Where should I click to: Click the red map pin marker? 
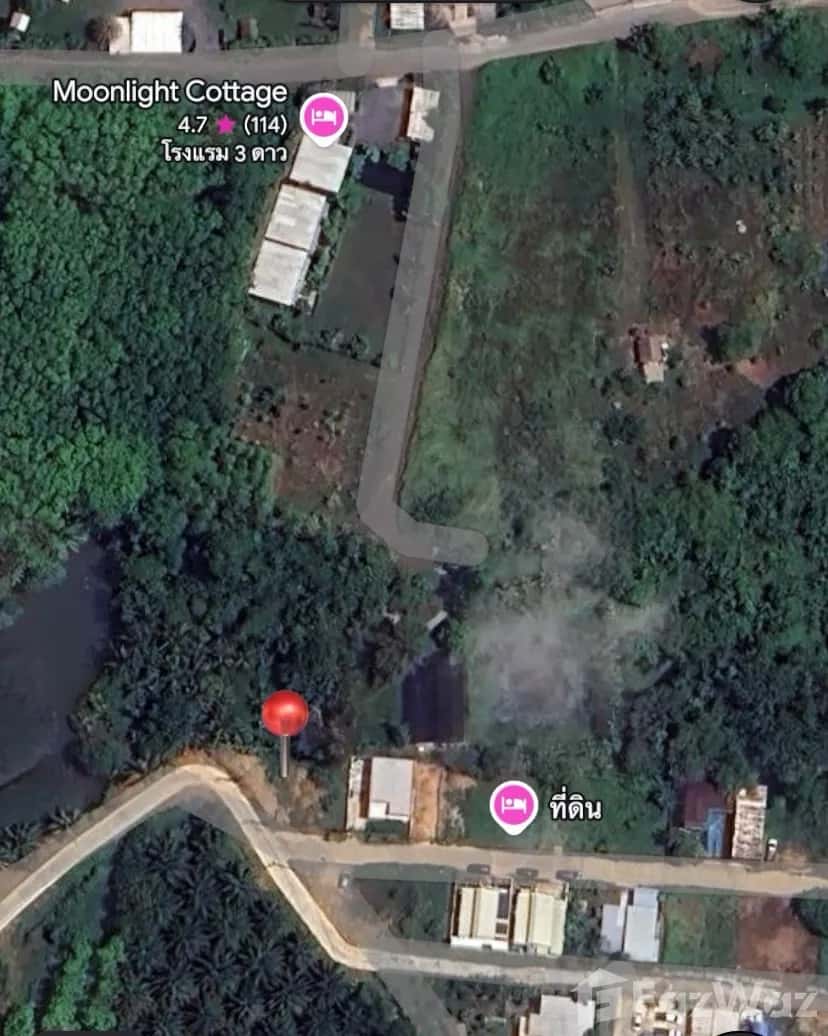285,711
